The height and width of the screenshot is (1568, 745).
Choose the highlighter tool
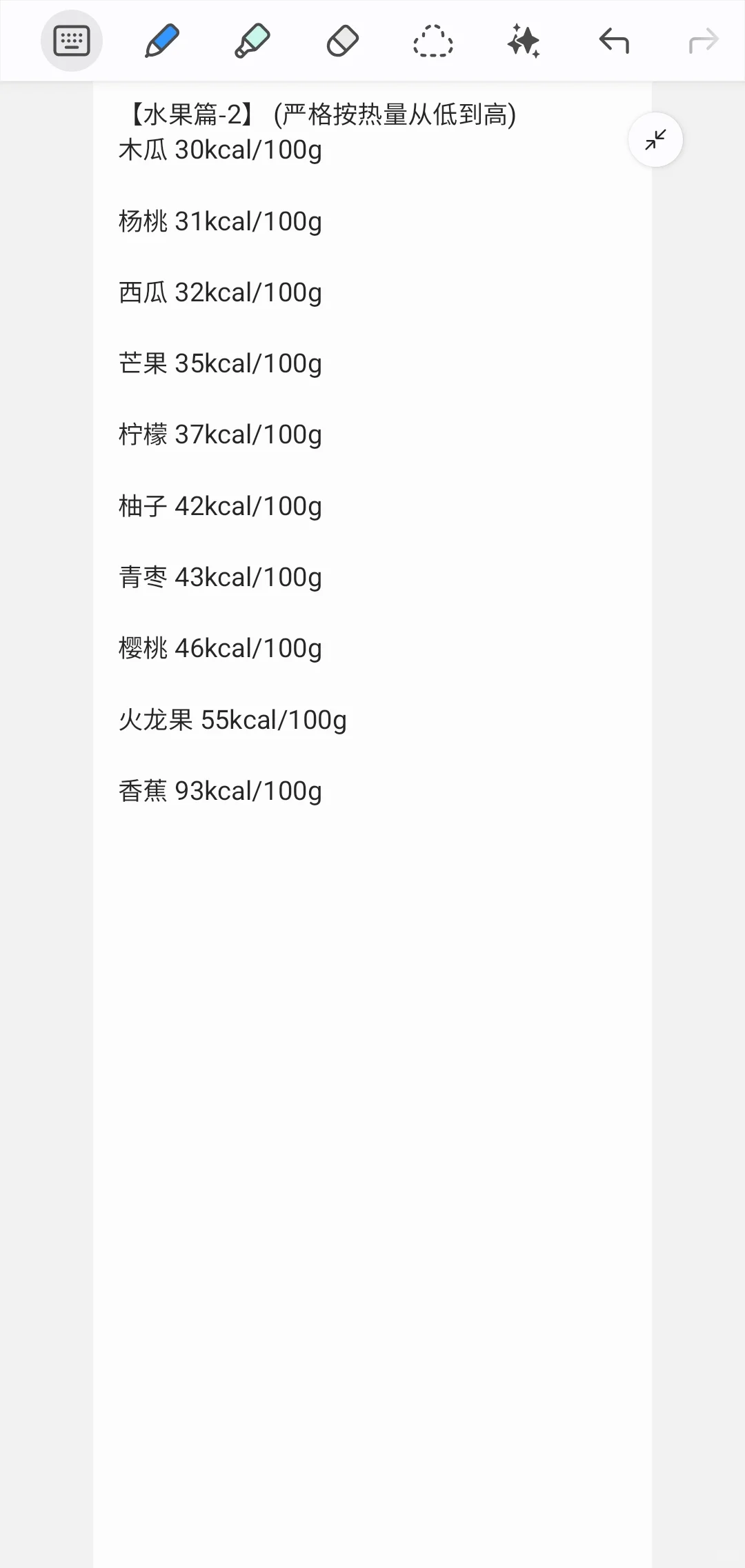tap(252, 41)
